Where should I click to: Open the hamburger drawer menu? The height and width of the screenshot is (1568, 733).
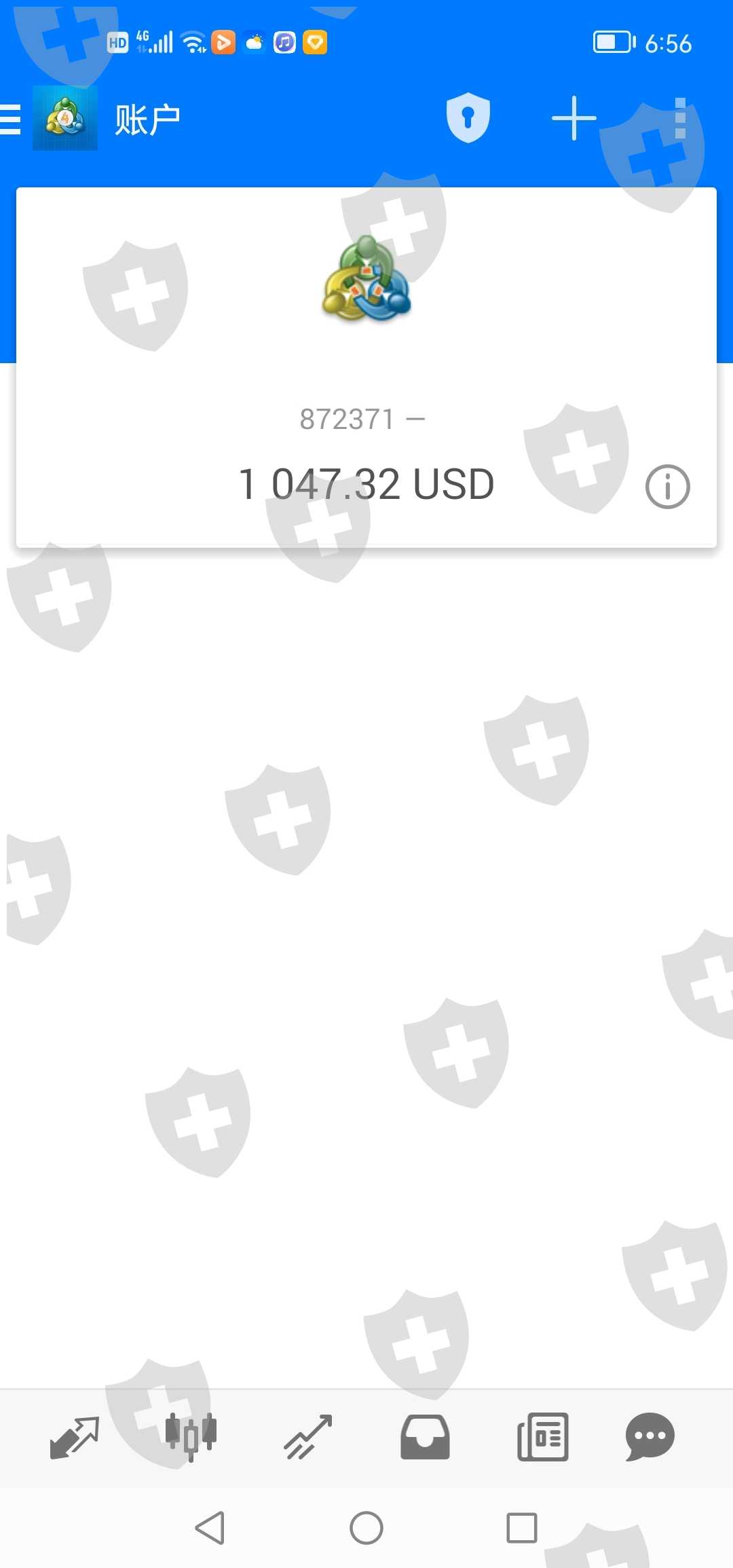tap(11, 119)
